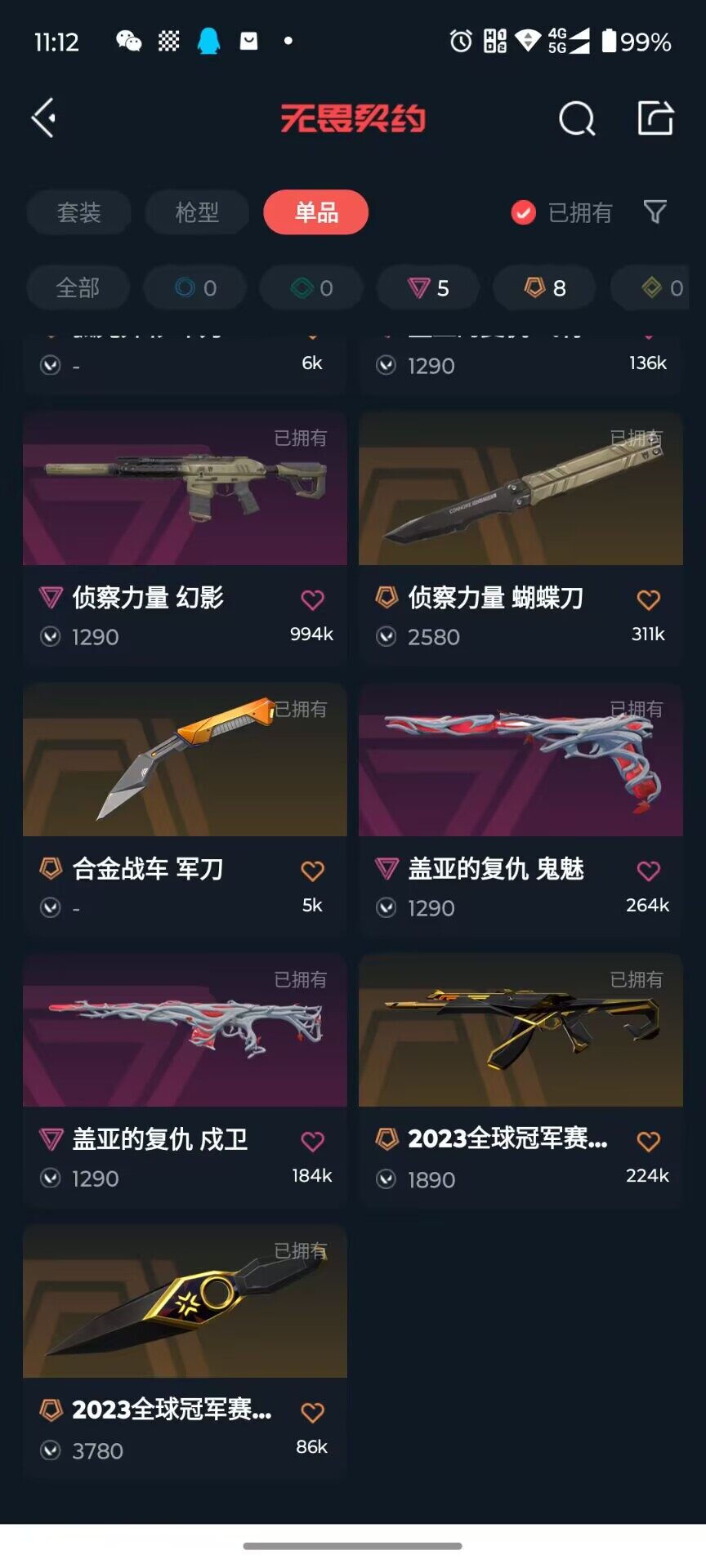Open the 侦察力量 幻影 skin card
This screenshot has width=706, height=1568.
(185, 489)
